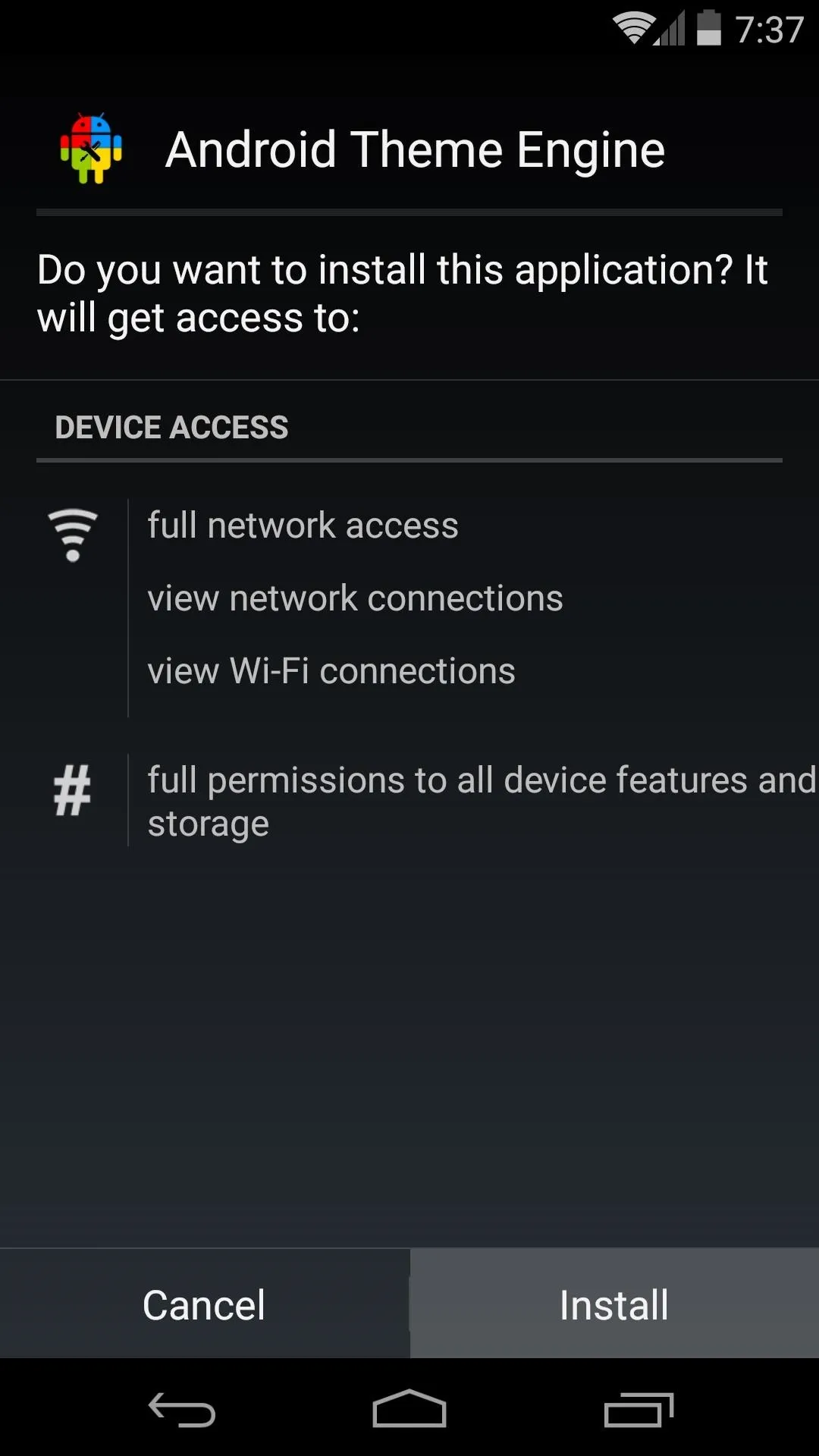Go to home via navigation bar
This screenshot has width=819, height=1456.
coord(409,1409)
